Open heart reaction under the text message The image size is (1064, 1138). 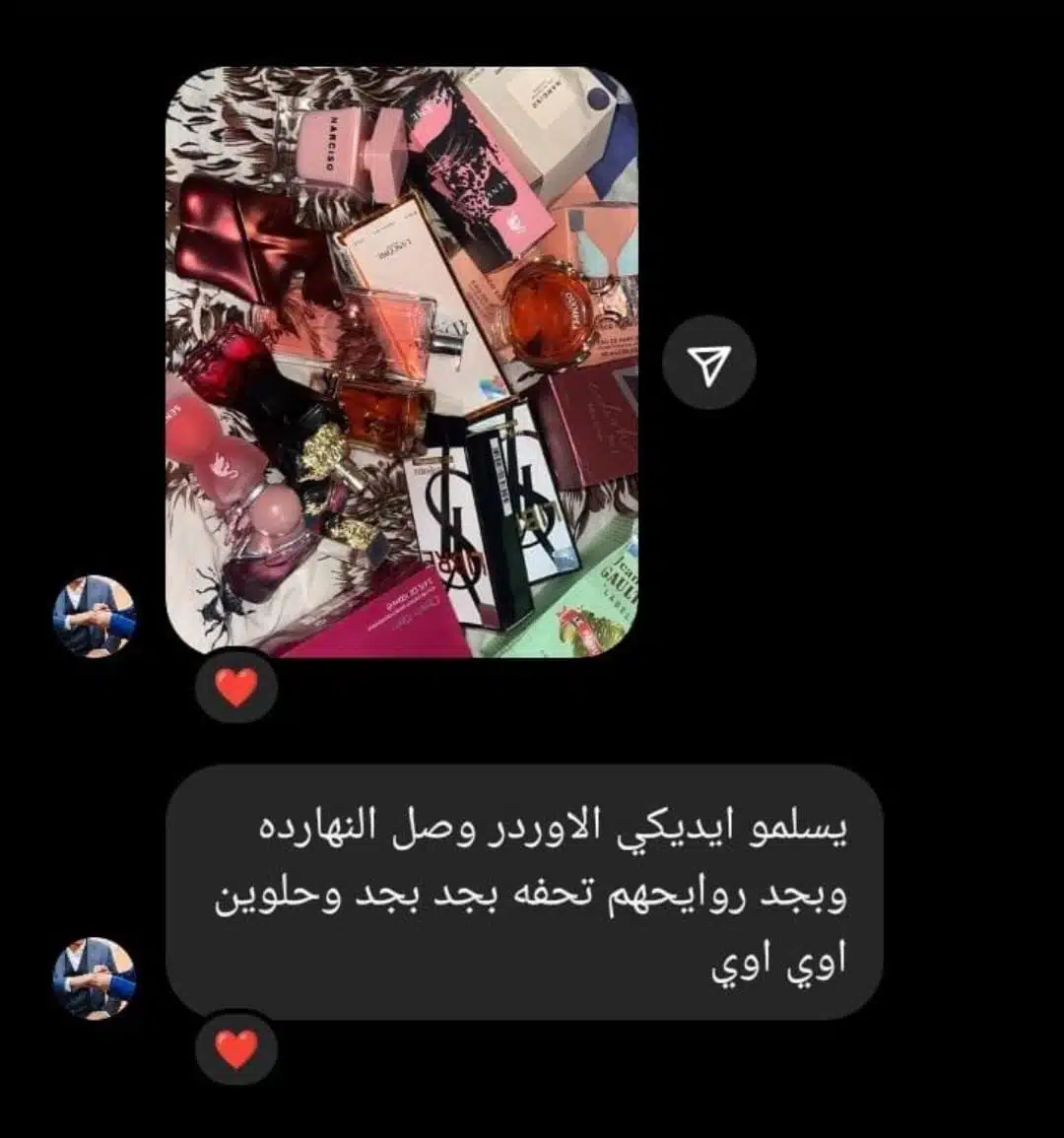click(x=236, y=1050)
